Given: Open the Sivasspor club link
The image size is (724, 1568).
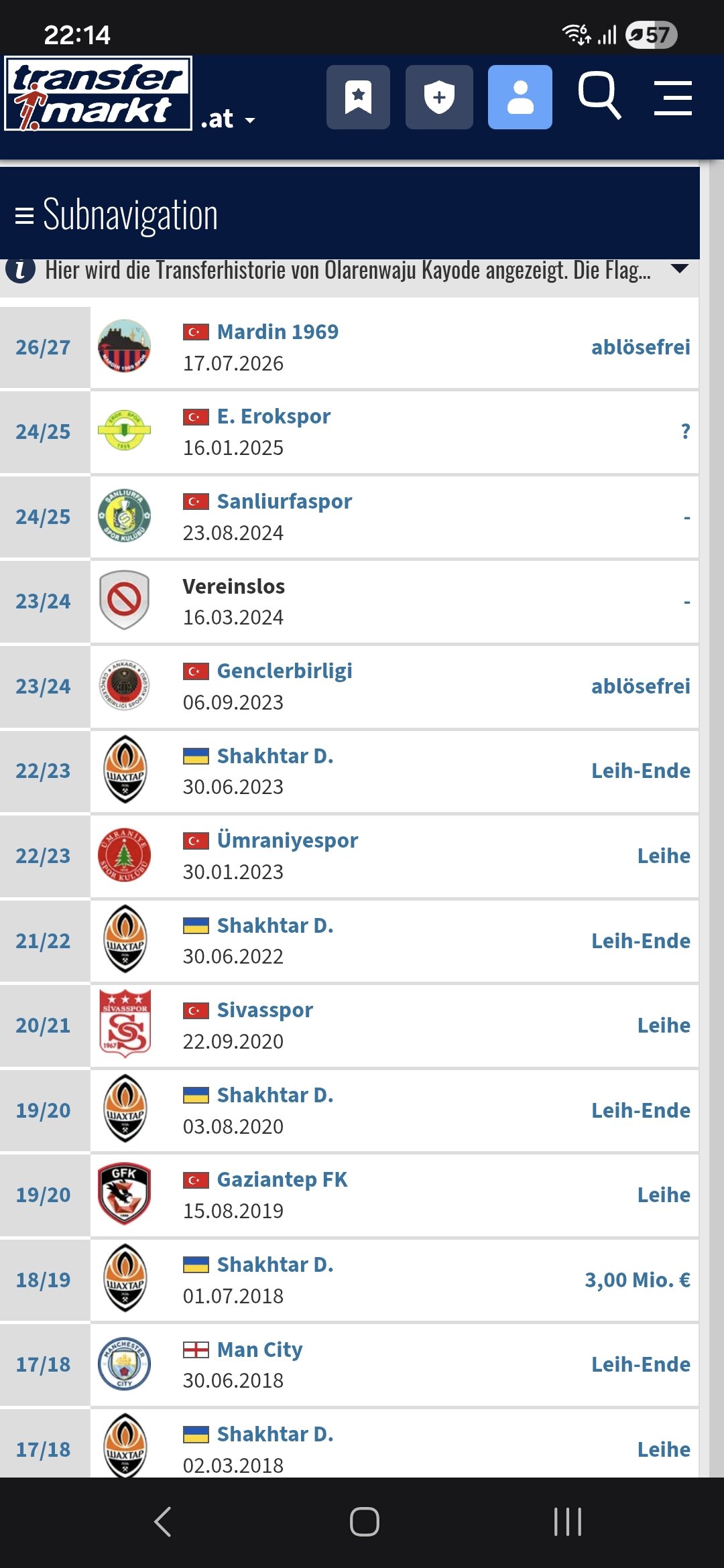Looking at the screenshot, I should point(265,1010).
